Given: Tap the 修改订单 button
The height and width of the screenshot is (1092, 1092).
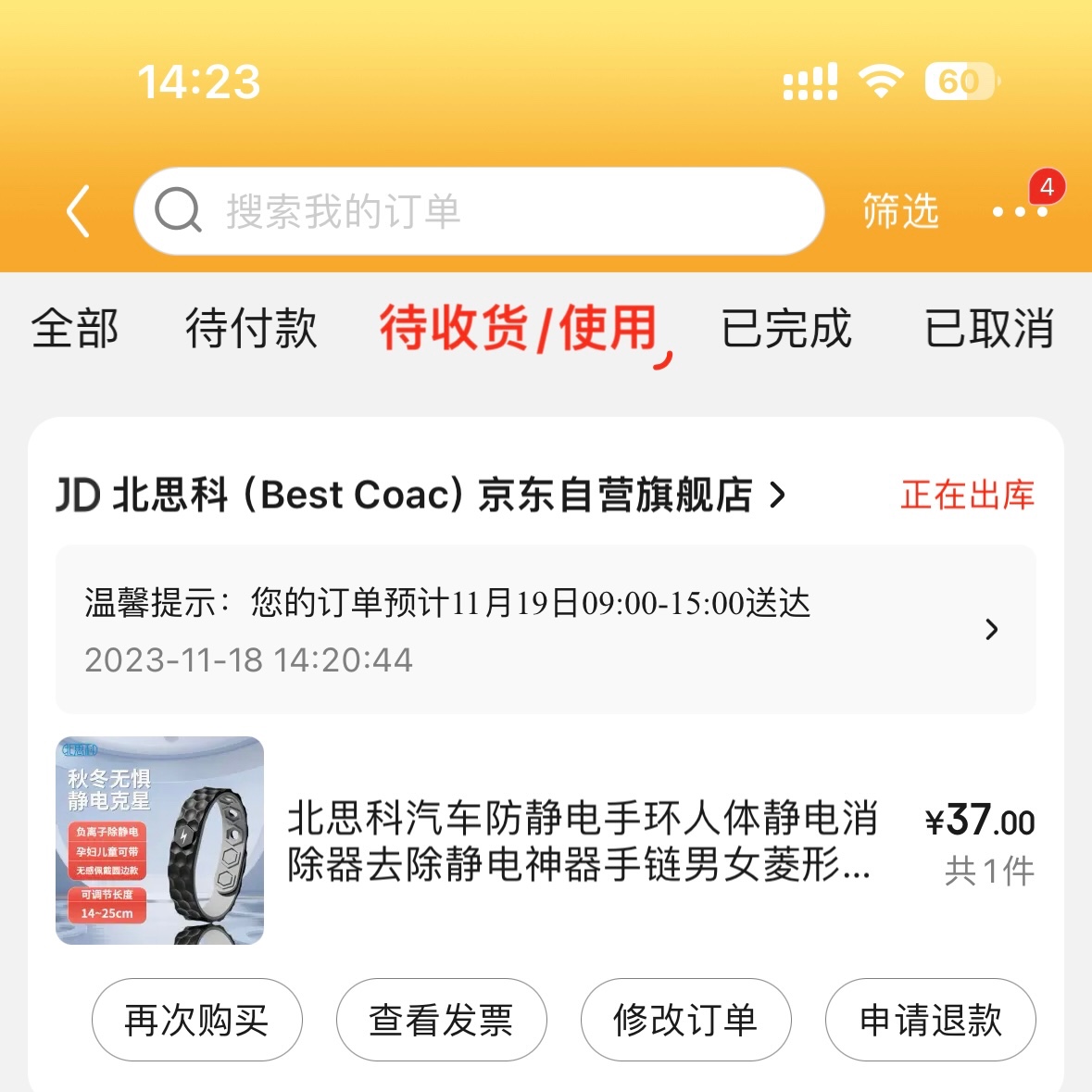Looking at the screenshot, I should (685, 1020).
